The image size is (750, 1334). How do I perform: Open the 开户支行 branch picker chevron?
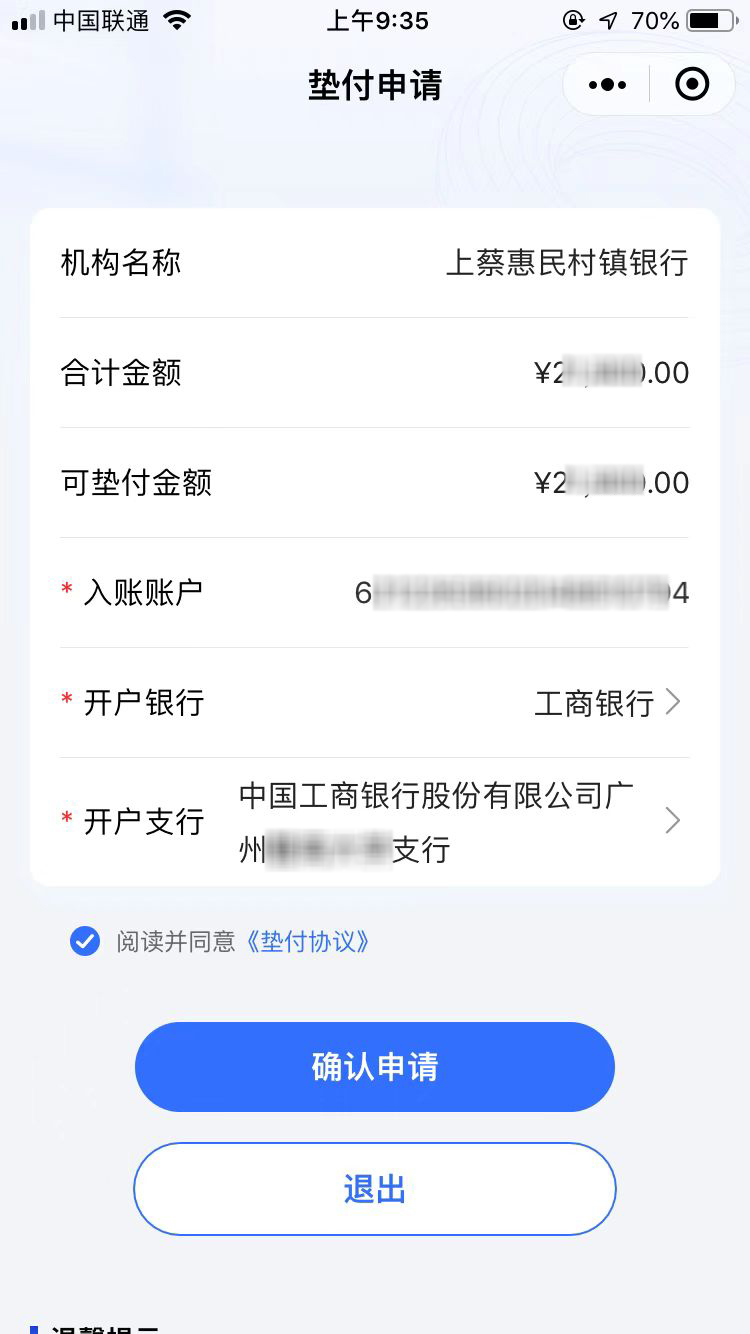(673, 820)
